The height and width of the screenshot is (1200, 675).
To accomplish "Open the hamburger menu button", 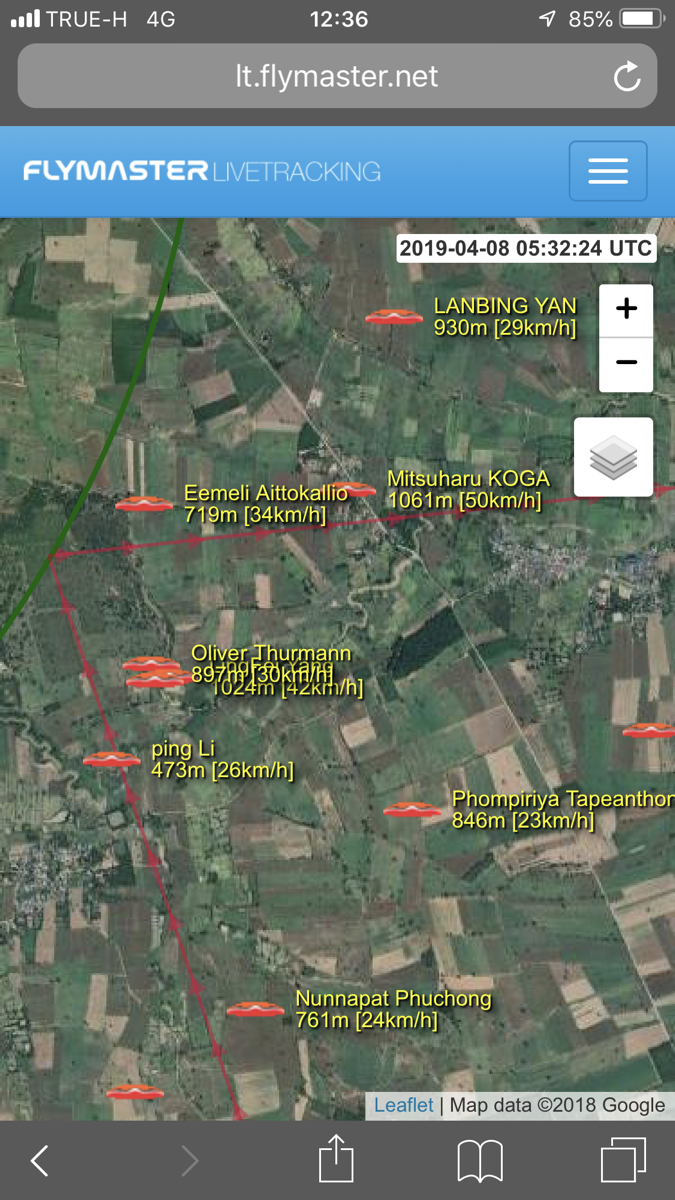I will click(x=608, y=171).
